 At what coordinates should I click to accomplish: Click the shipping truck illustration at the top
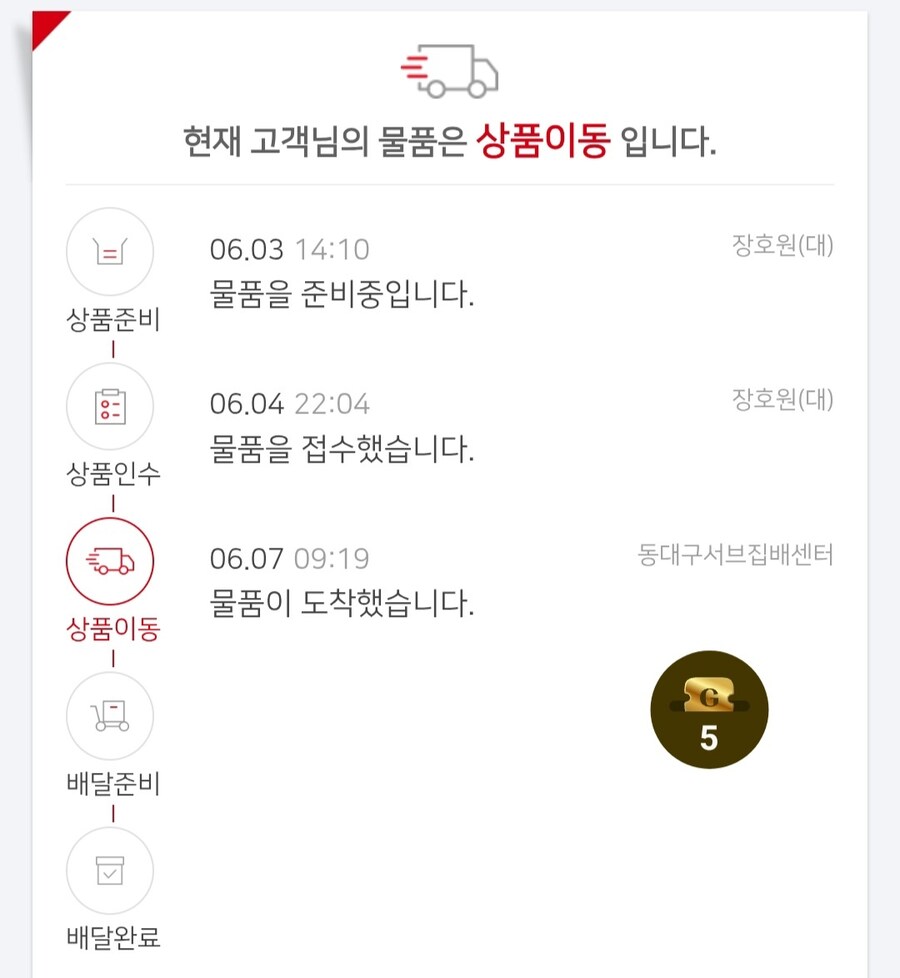tap(450, 70)
